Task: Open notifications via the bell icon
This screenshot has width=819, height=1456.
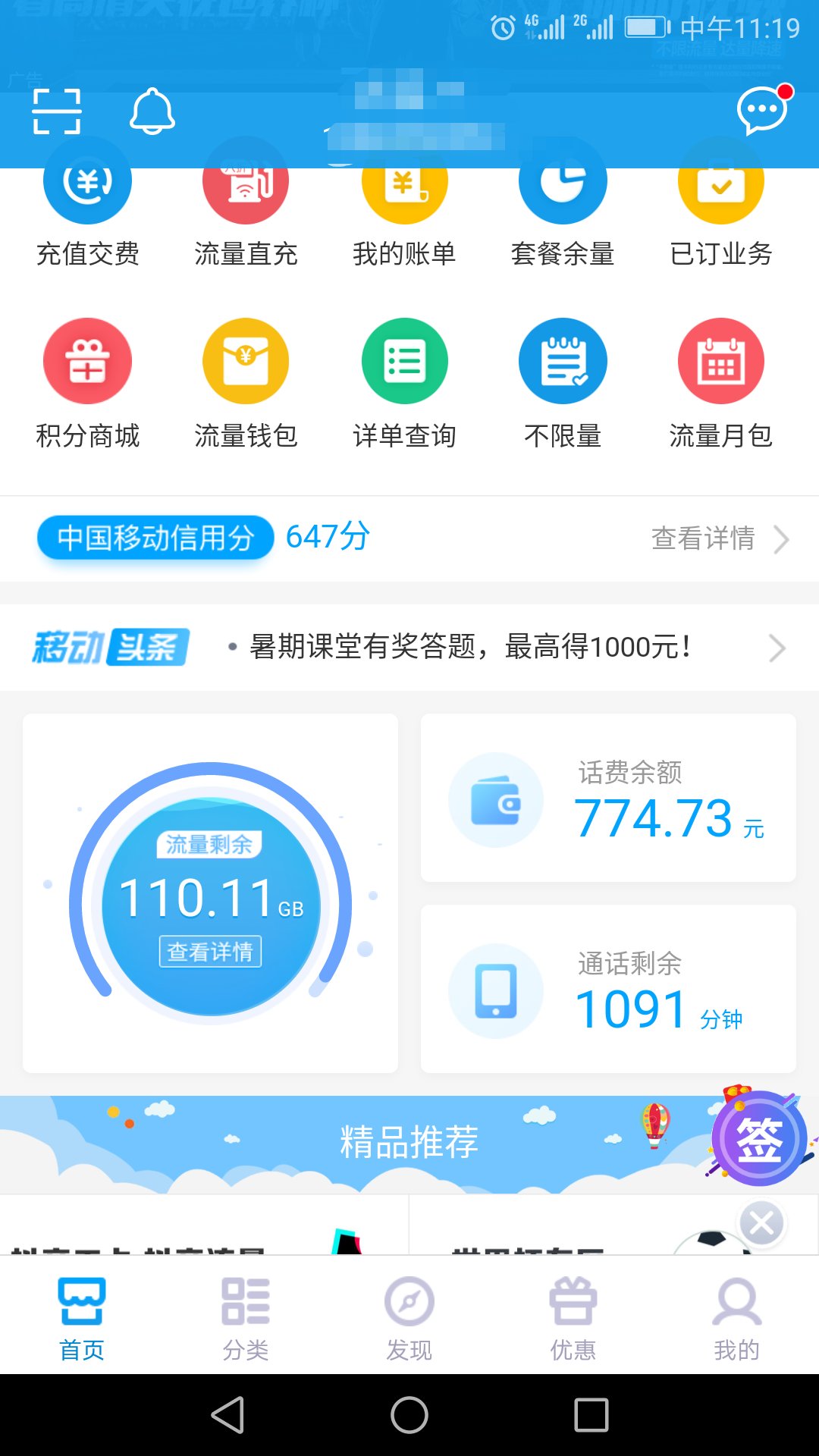Action: [x=152, y=111]
